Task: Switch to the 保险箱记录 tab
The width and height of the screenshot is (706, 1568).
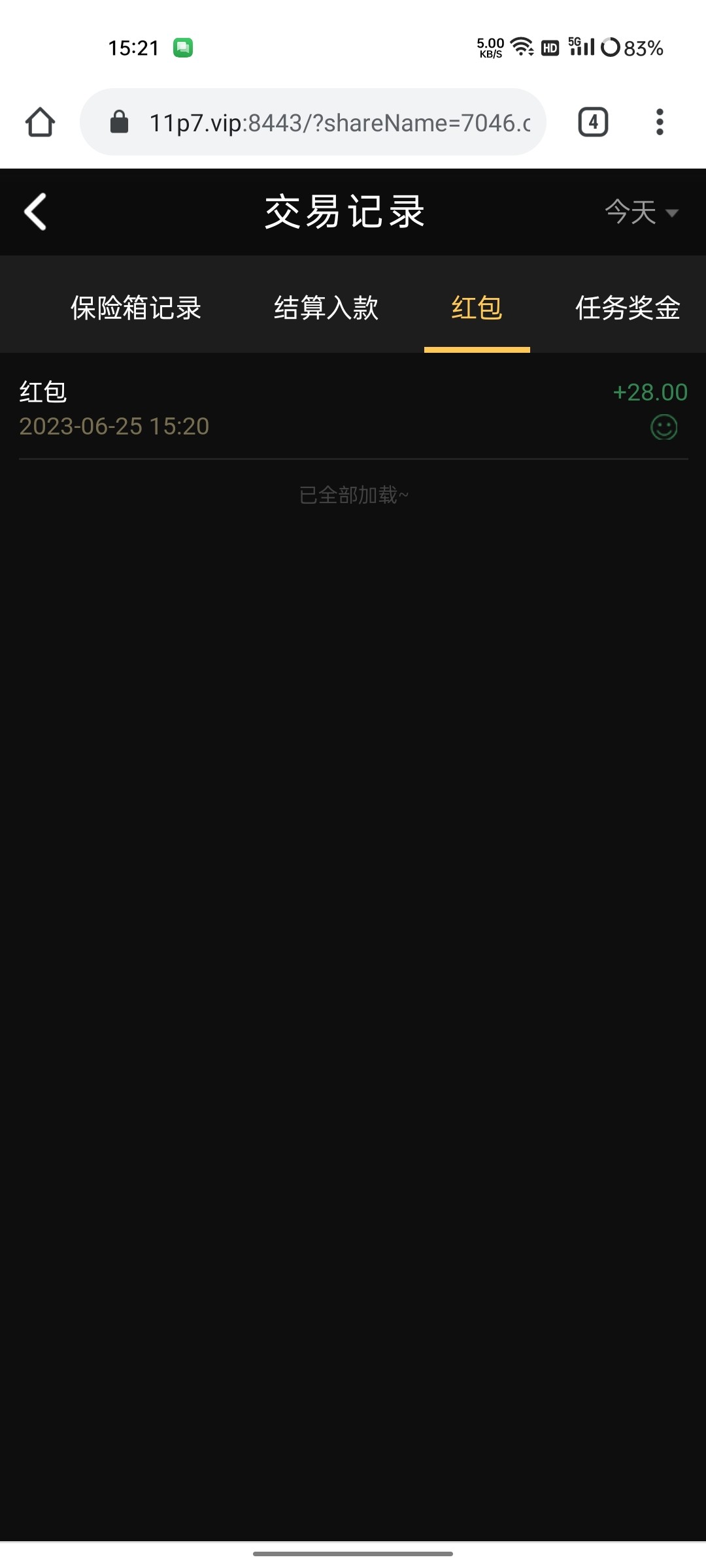Action: (136, 308)
